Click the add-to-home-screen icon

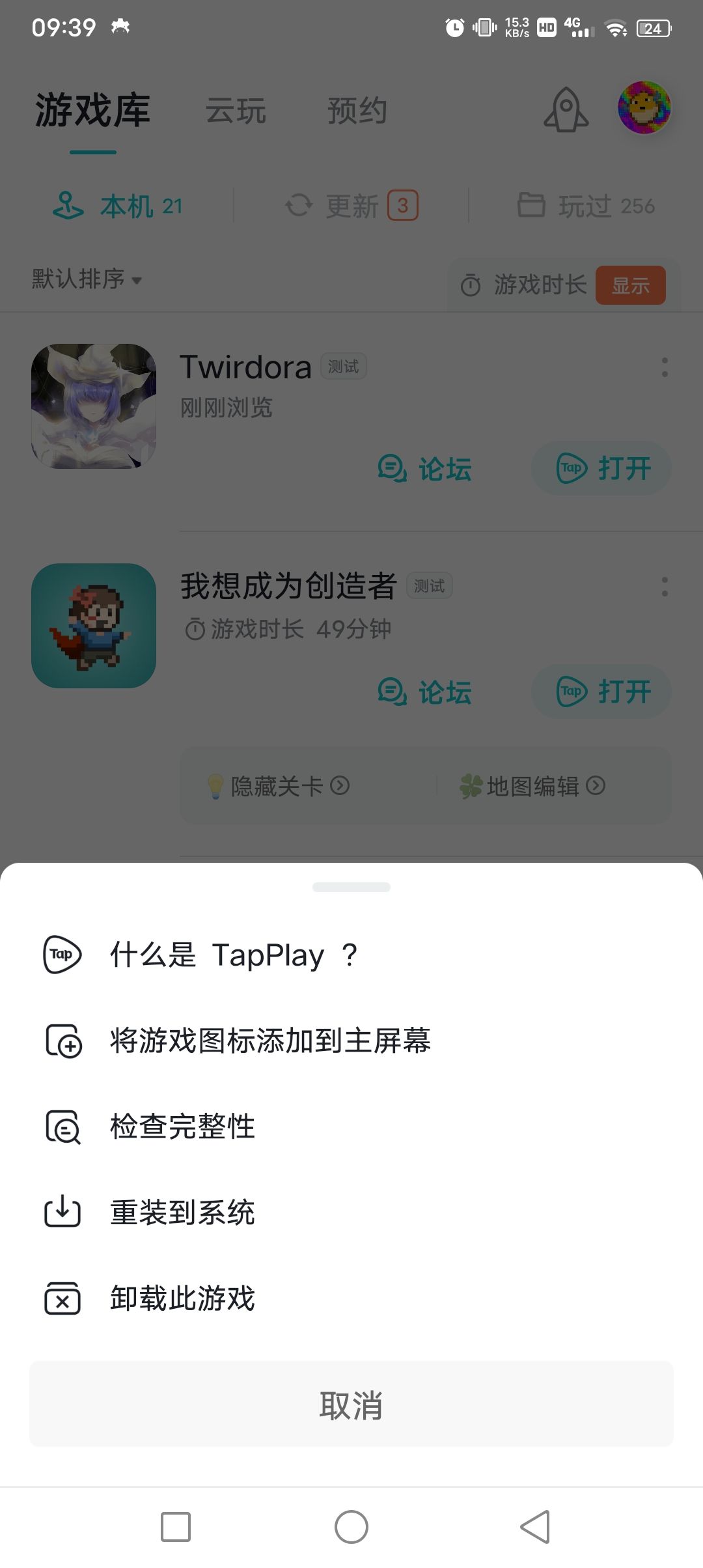tap(62, 1041)
